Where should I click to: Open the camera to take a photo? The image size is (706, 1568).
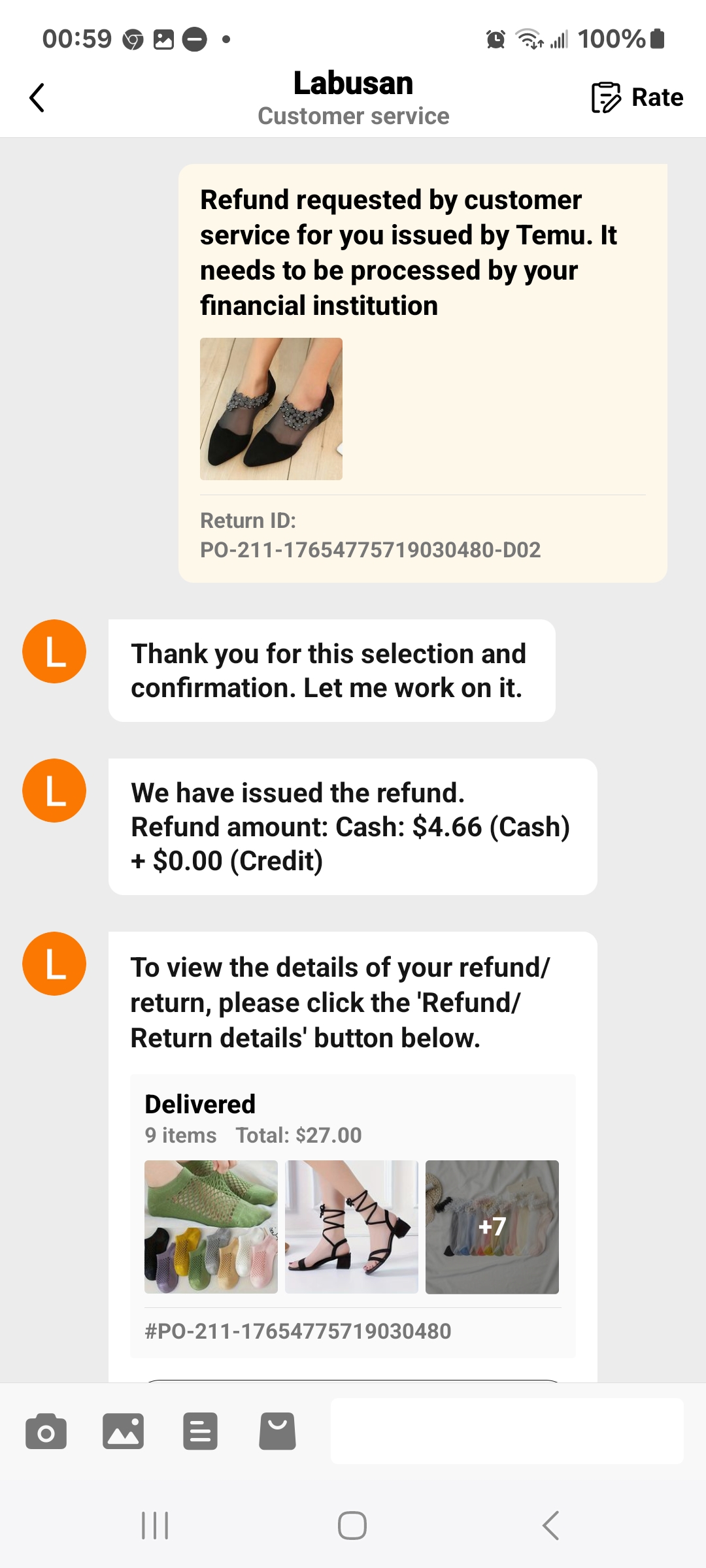coord(46,1431)
